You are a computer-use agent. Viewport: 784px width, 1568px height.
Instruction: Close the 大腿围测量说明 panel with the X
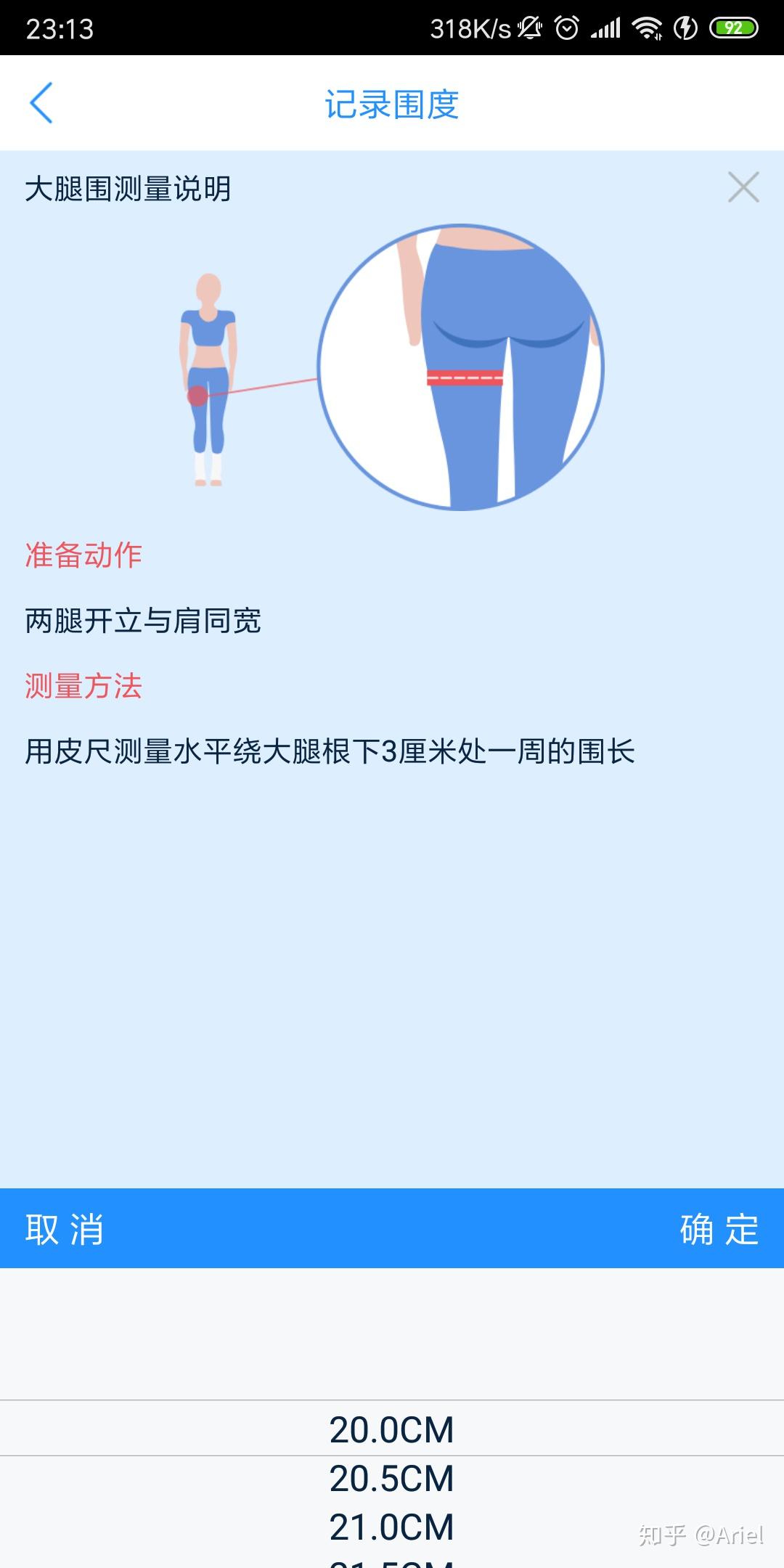pos(741,187)
